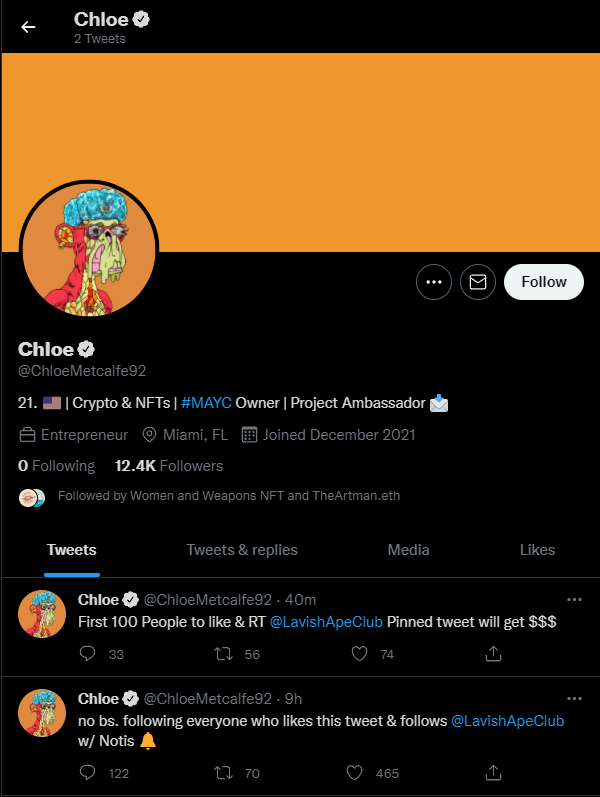Switch to the Tweets & replies tab
The height and width of the screenshot is (797, 600).
(x=242, y=550)
